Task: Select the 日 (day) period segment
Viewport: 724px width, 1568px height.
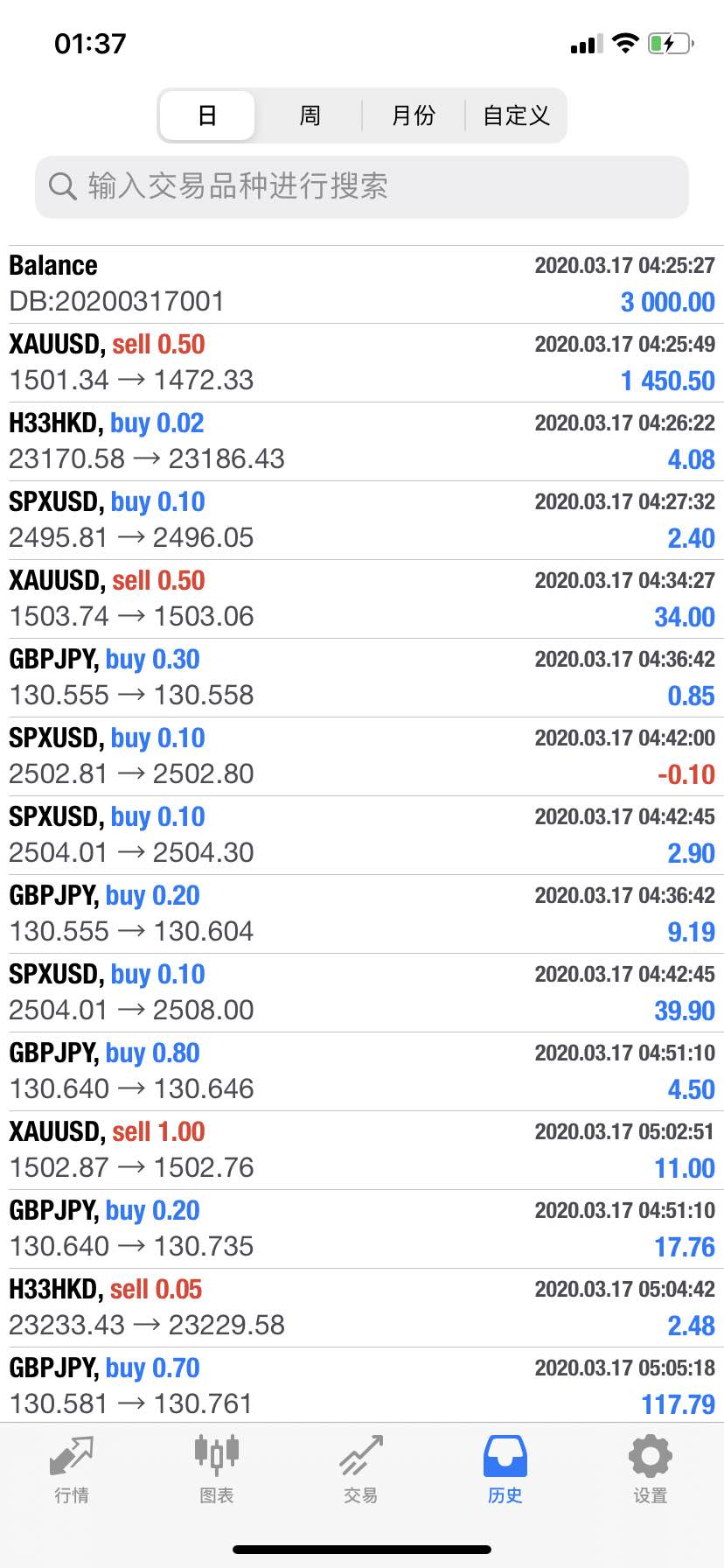Action: pos(207,115)
